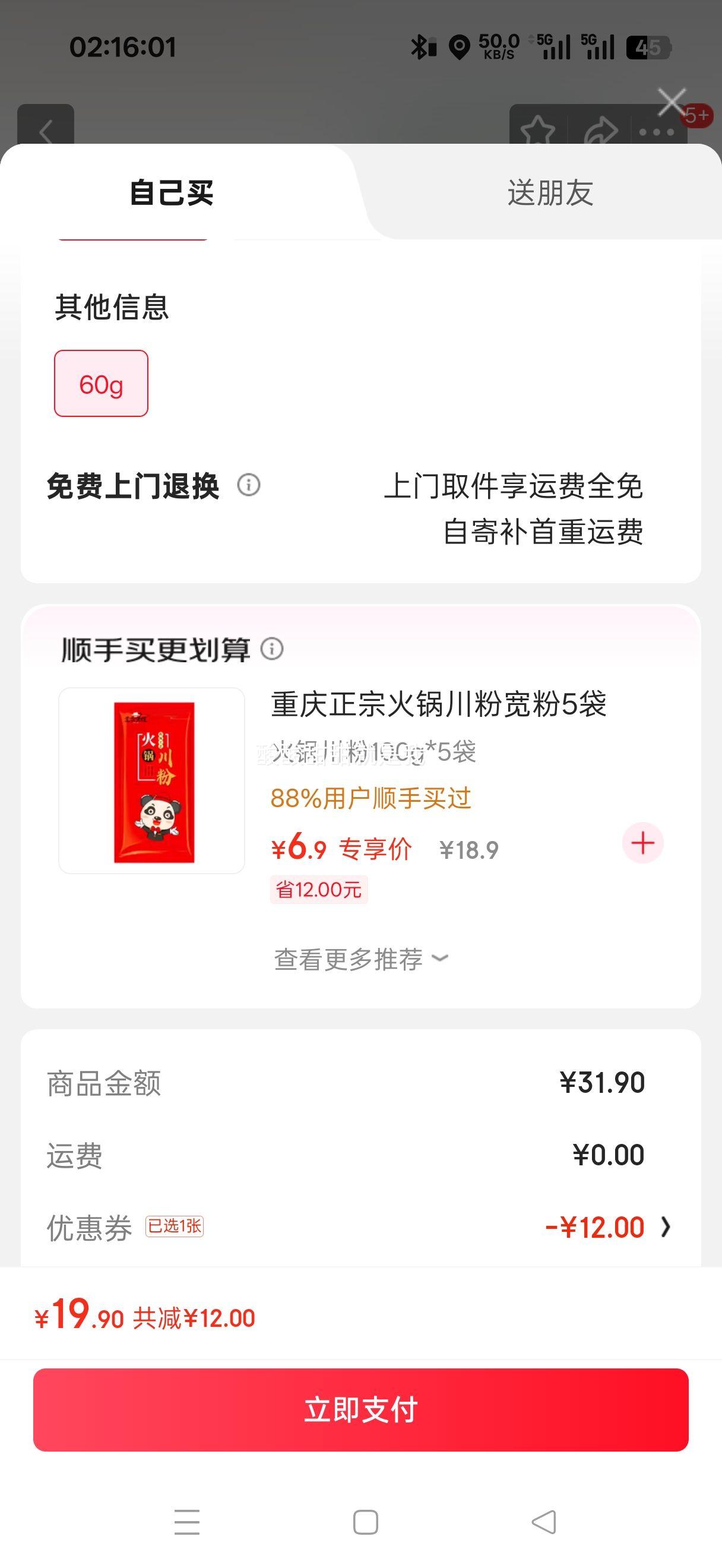View the 已选1张 selected coupon
The width and height of the screenshot is (722, 1568).
click(x=175, y=1225)
